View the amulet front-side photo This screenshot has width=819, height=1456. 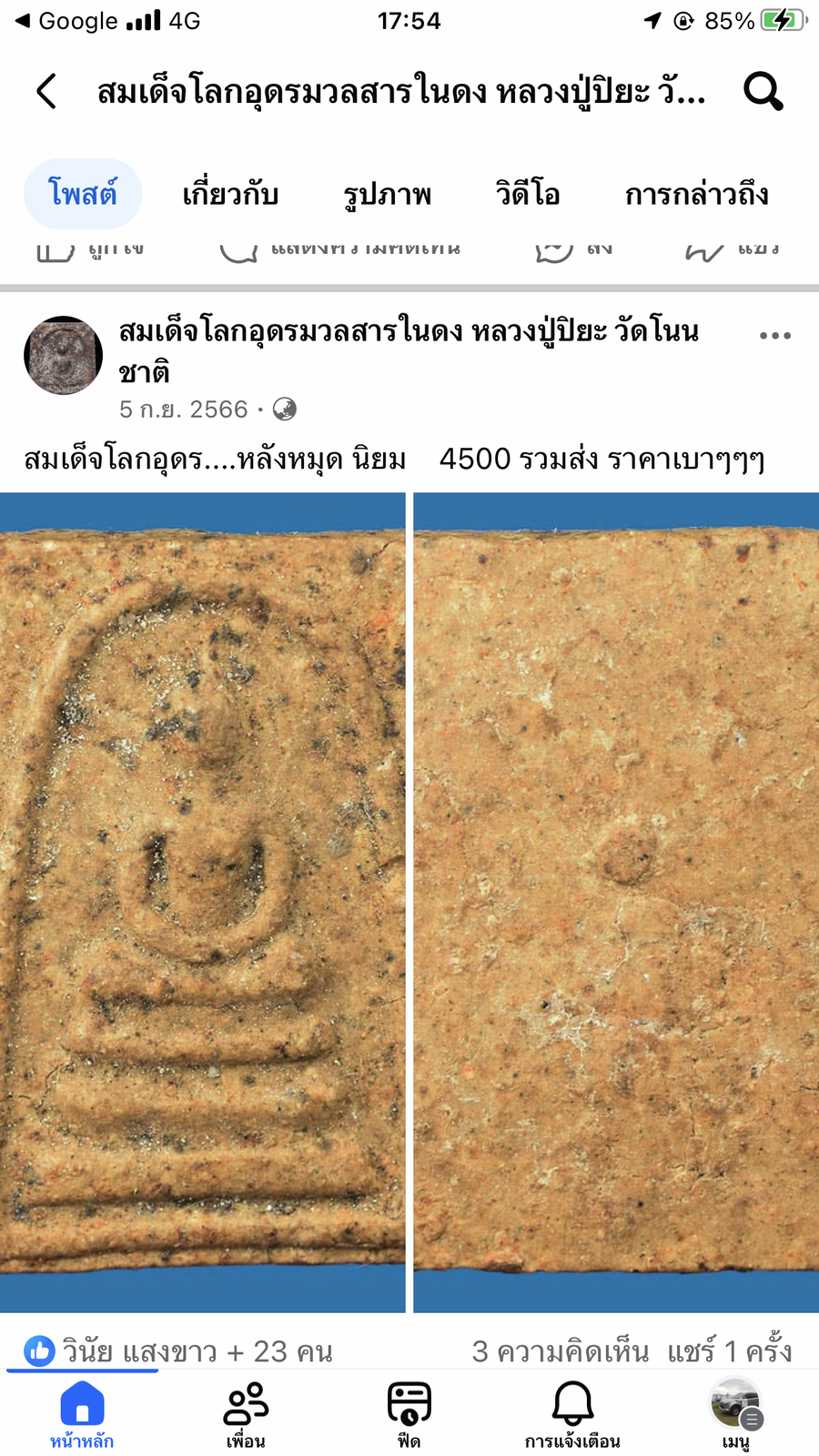click(x=202, y=901)
